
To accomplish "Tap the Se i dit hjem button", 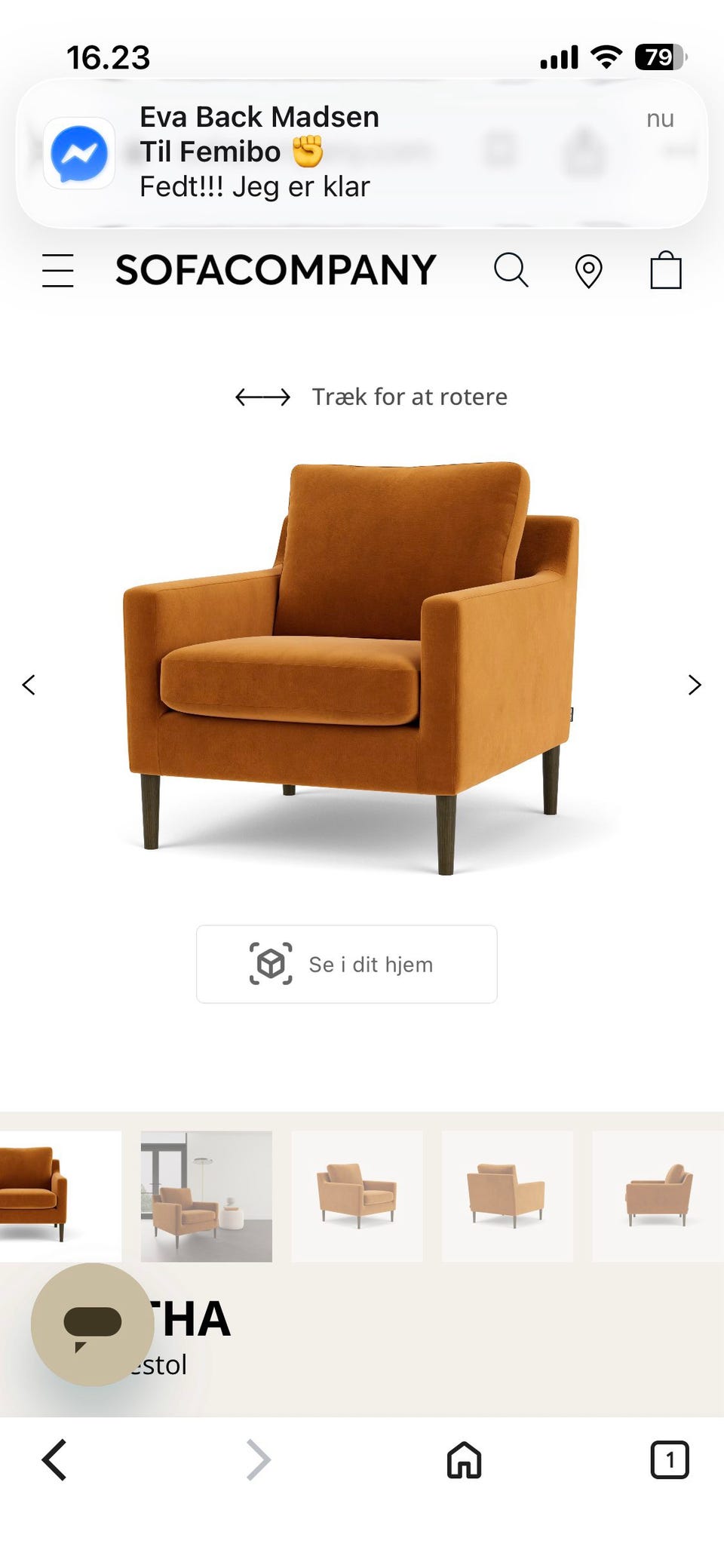I will [x=347, y=963].
